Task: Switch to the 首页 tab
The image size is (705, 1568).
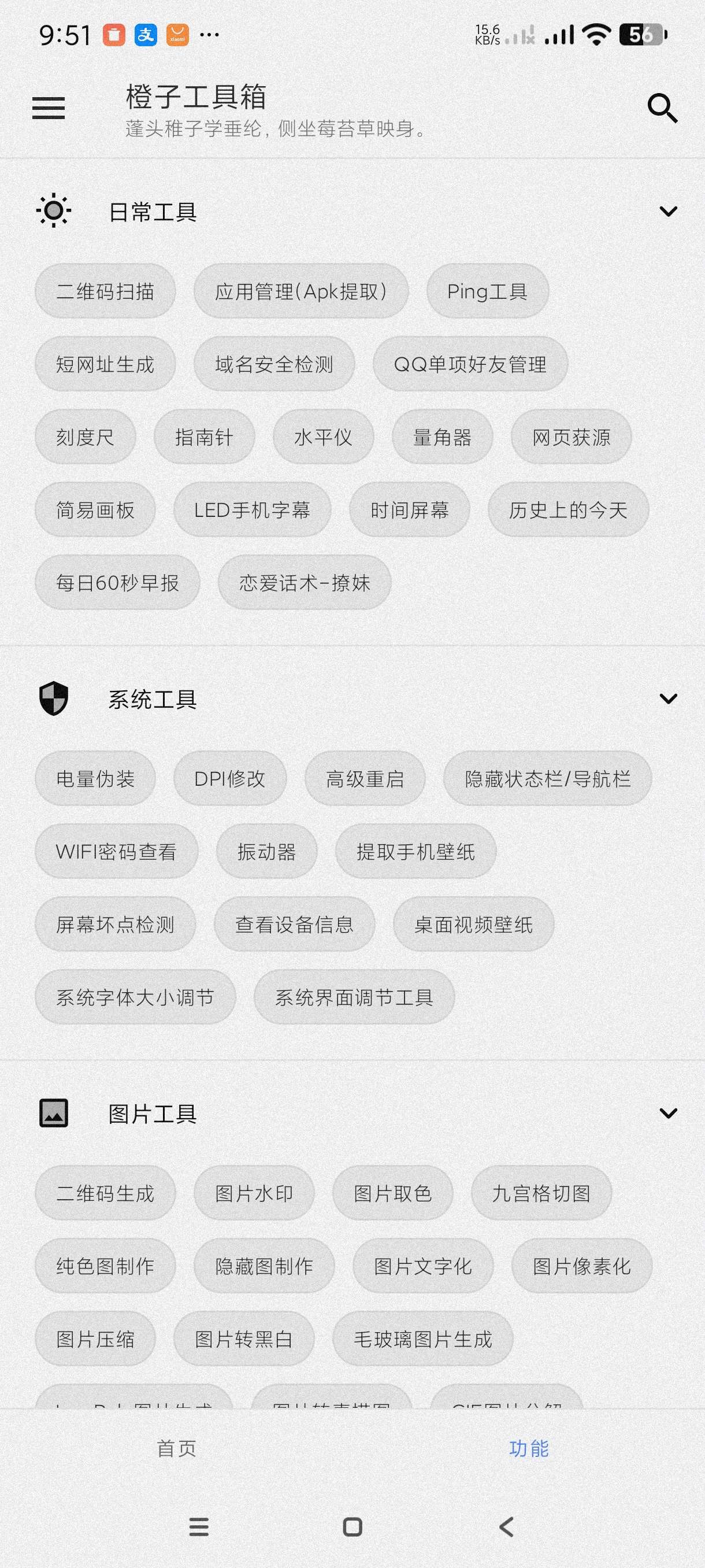Action: coord(176,1449)
